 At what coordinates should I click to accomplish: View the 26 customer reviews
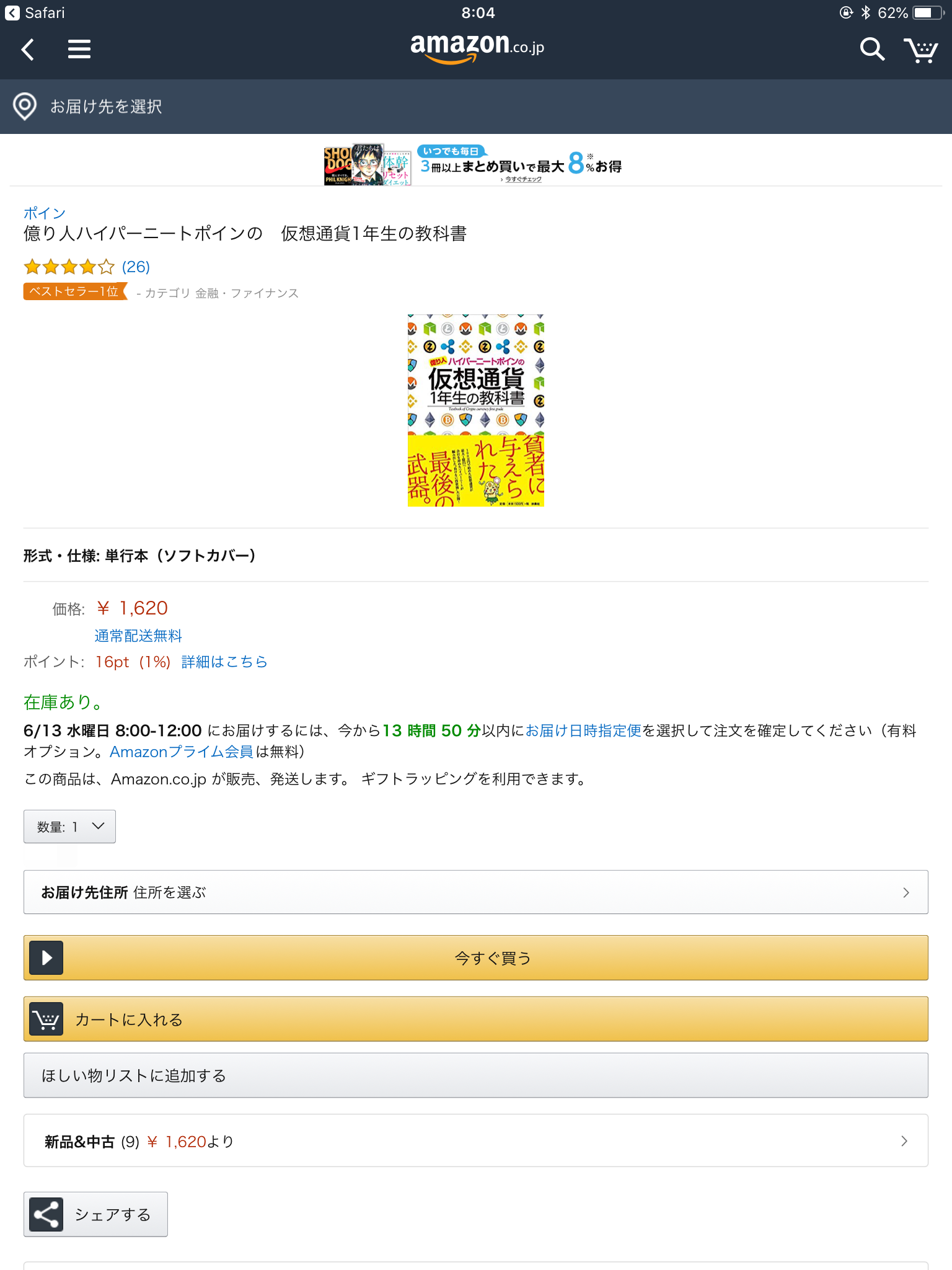[x=135, y=267]
